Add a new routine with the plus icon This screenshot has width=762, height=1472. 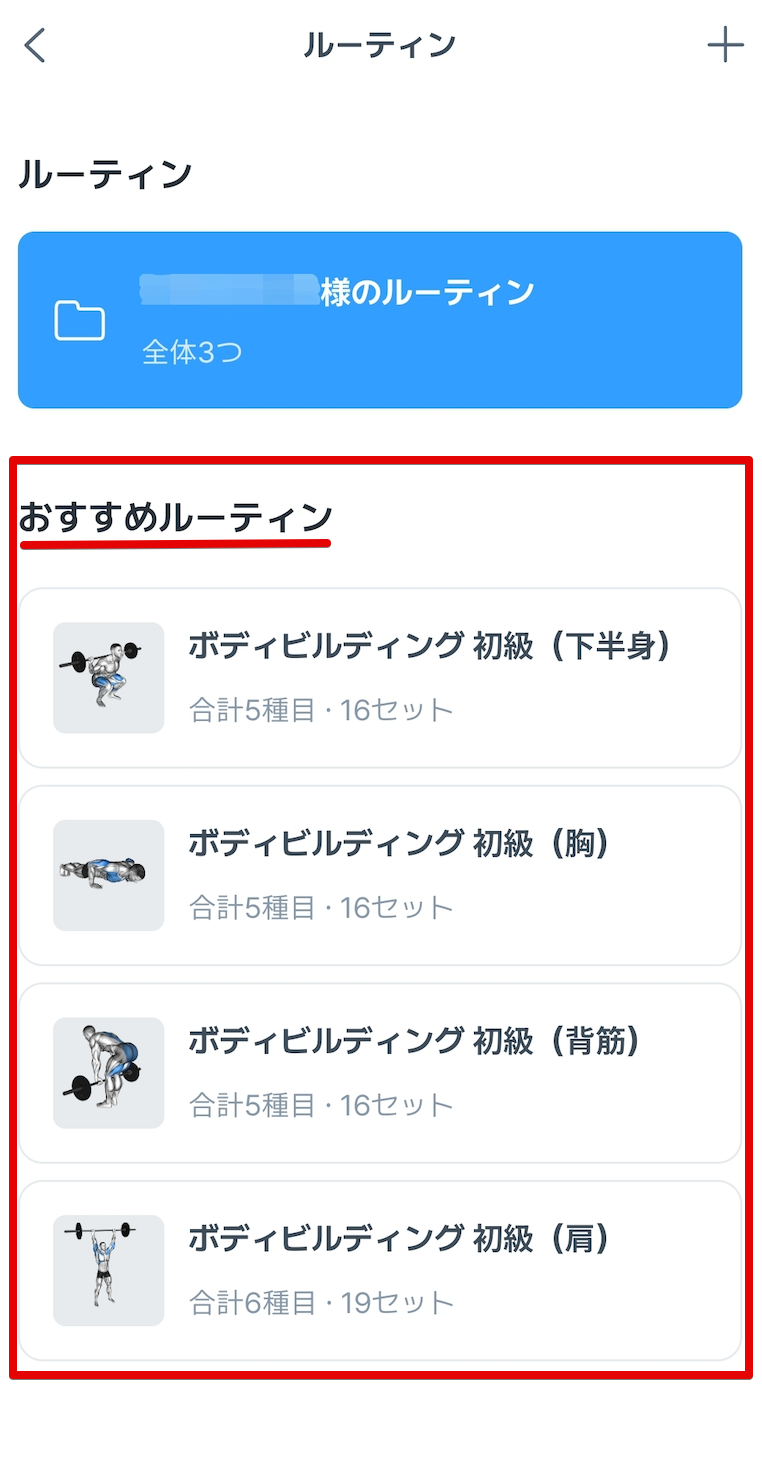tap(725, 46)
